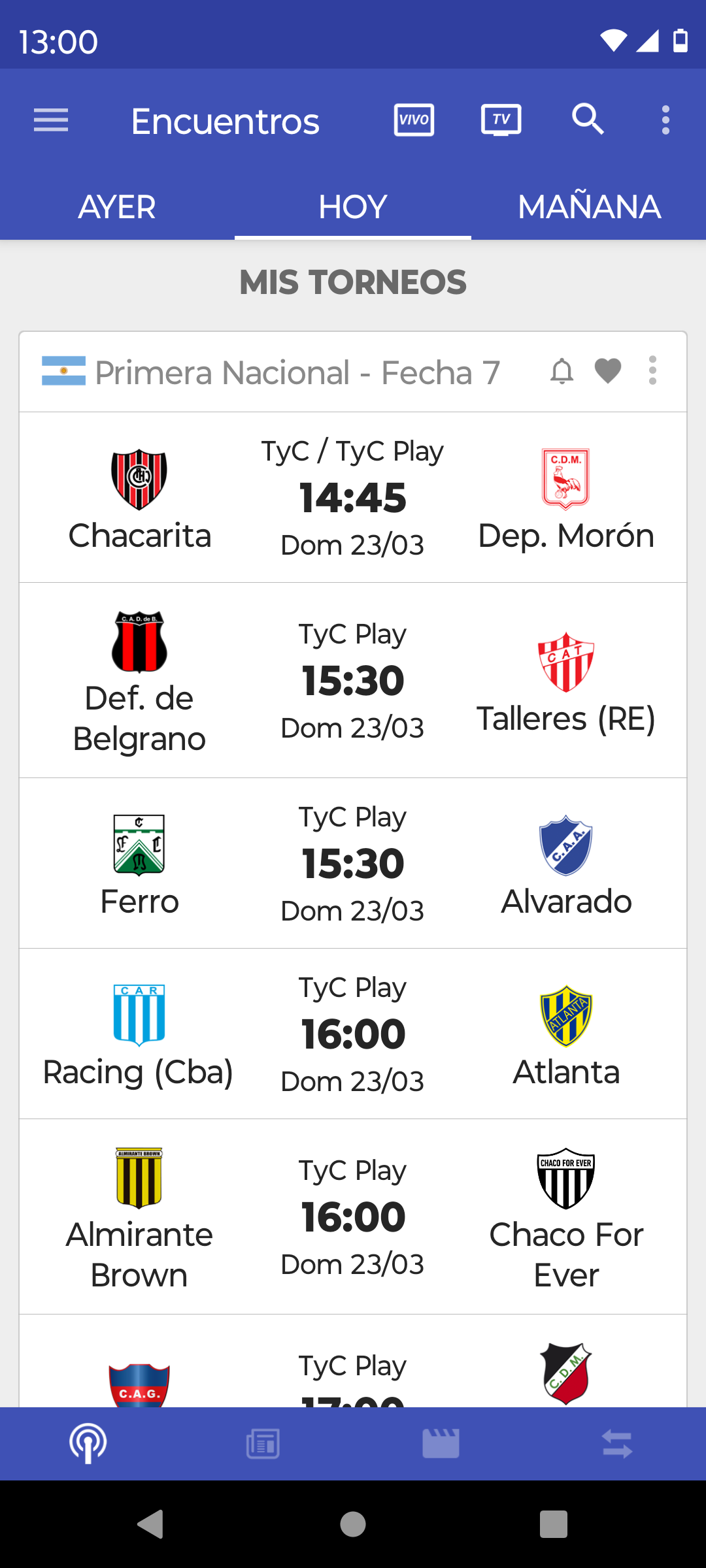706x1568 pixels.
Task: Open the app bar overflow menu
Action: [665, 120]
